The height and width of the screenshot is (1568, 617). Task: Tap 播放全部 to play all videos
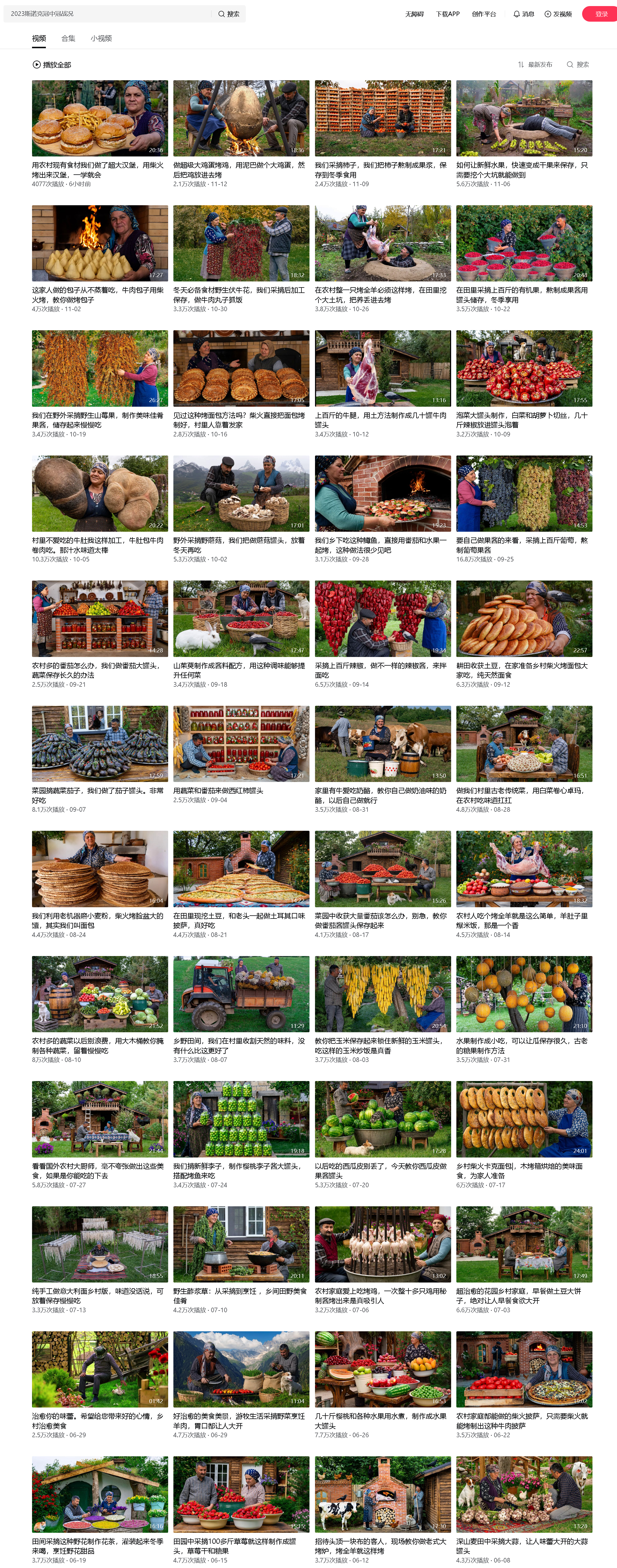coord(52,65)
